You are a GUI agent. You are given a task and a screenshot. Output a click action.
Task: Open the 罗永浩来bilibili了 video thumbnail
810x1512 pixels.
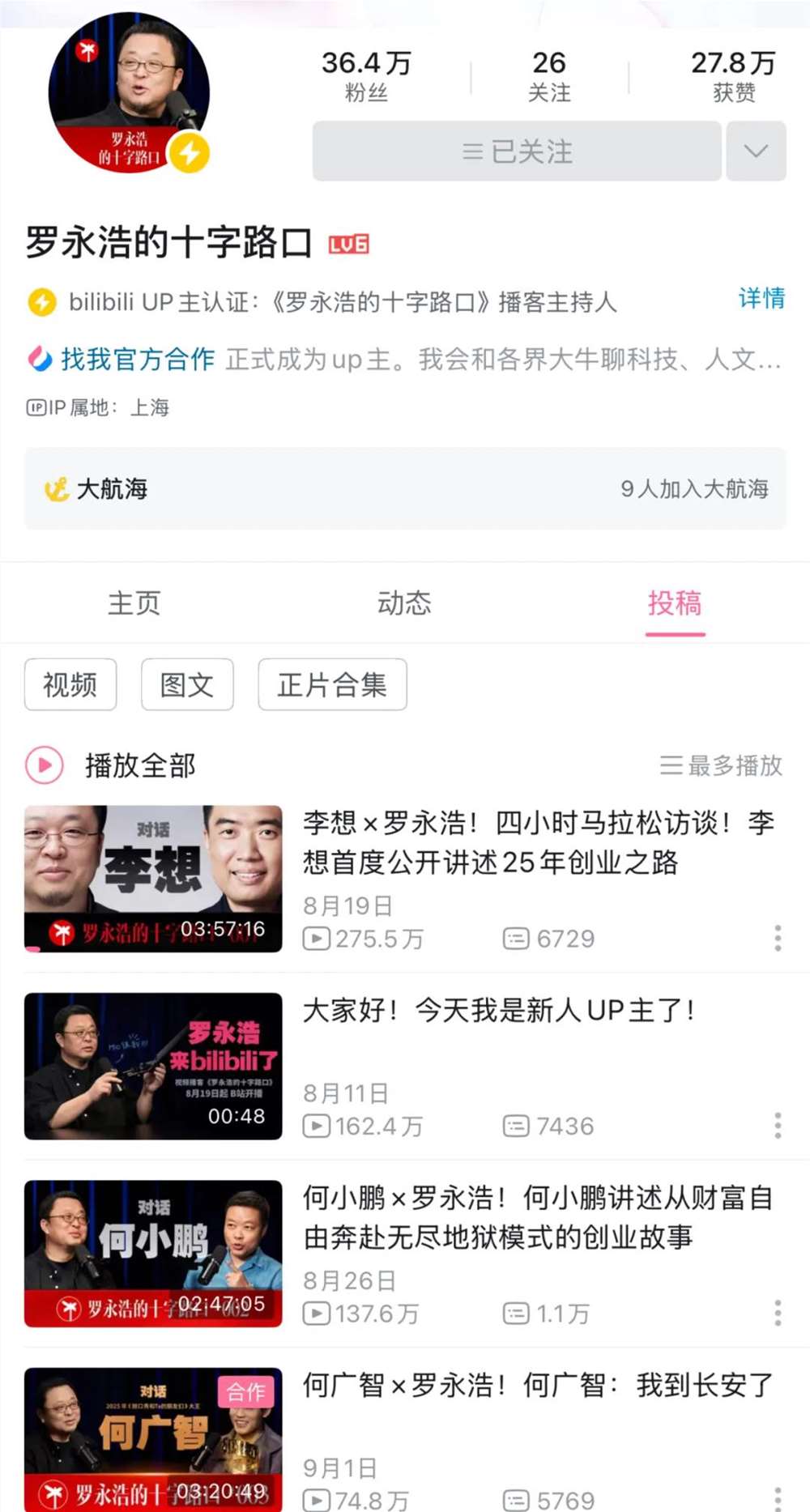(x=153, y=1067)
